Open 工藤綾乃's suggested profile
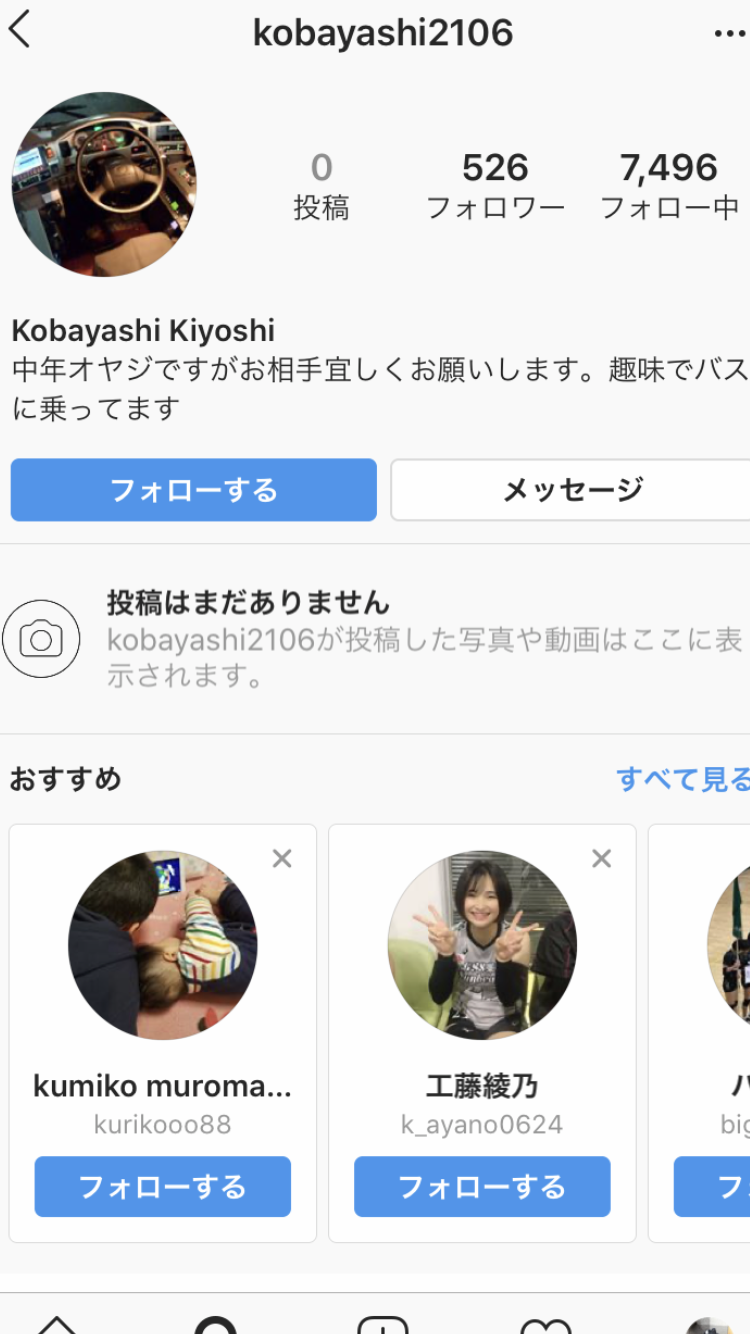Screen dimensions: 750x1334 (481, 945)
